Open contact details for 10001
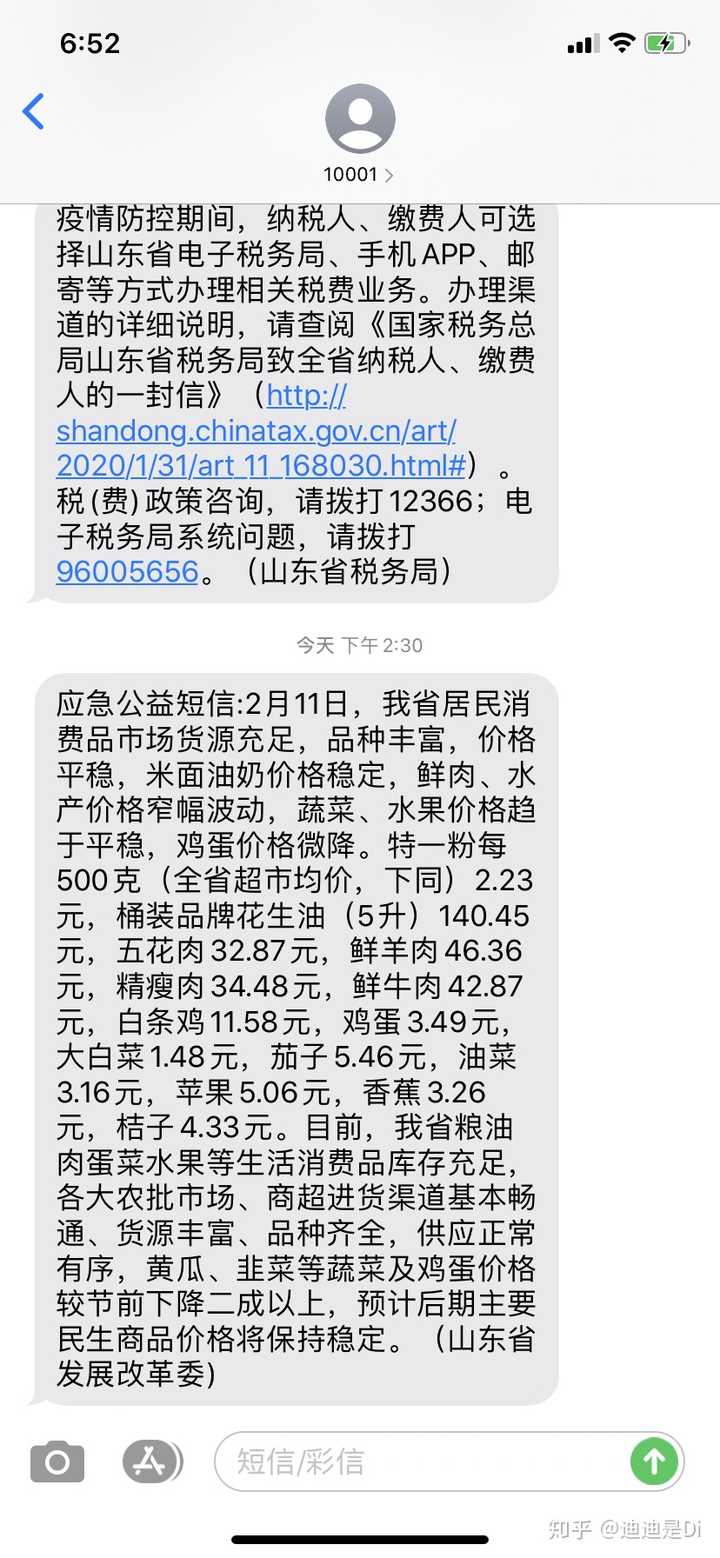 click(x=359, y=135)
